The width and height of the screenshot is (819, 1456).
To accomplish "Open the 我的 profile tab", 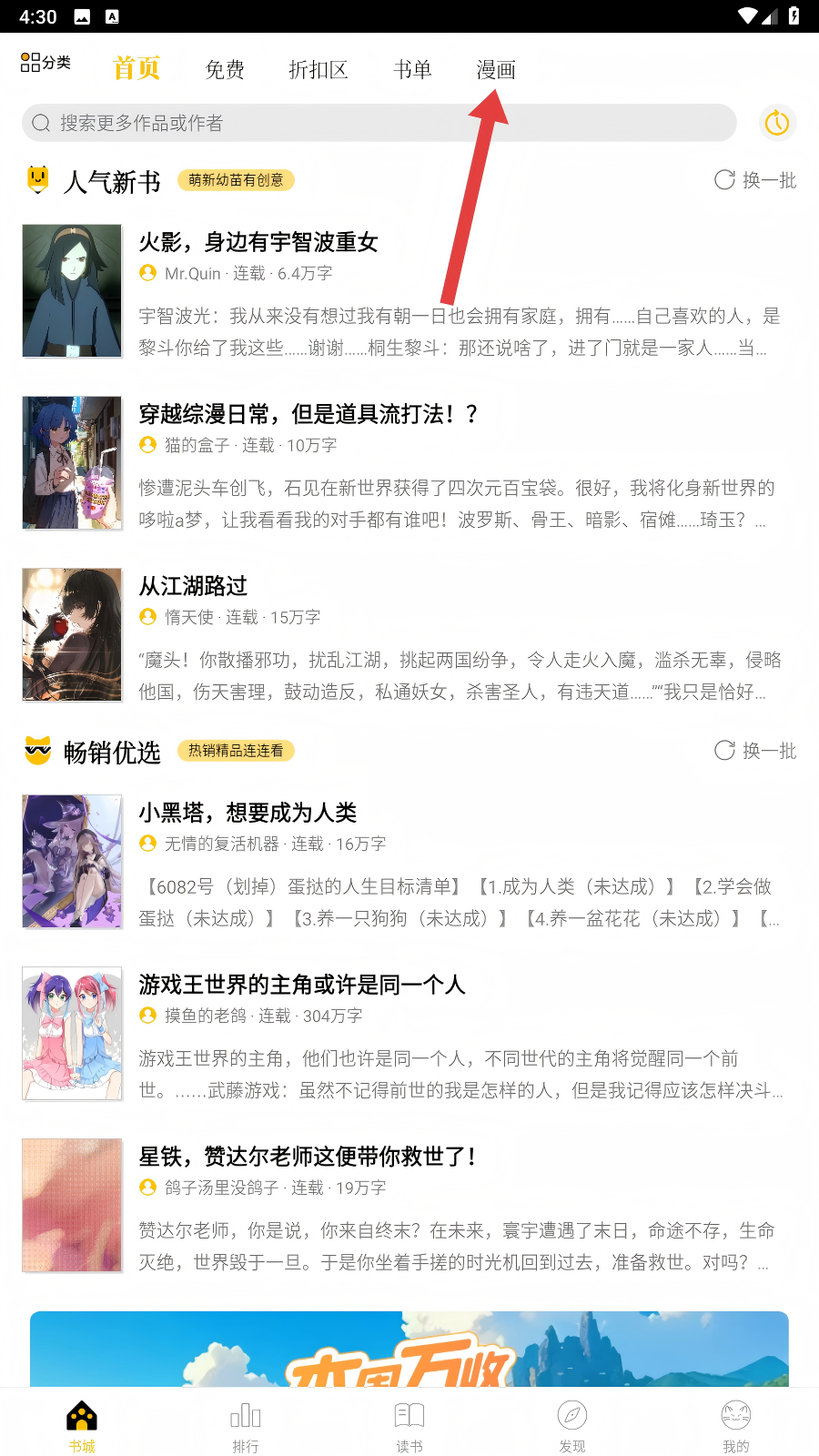I will click(x=735, y=1425).
